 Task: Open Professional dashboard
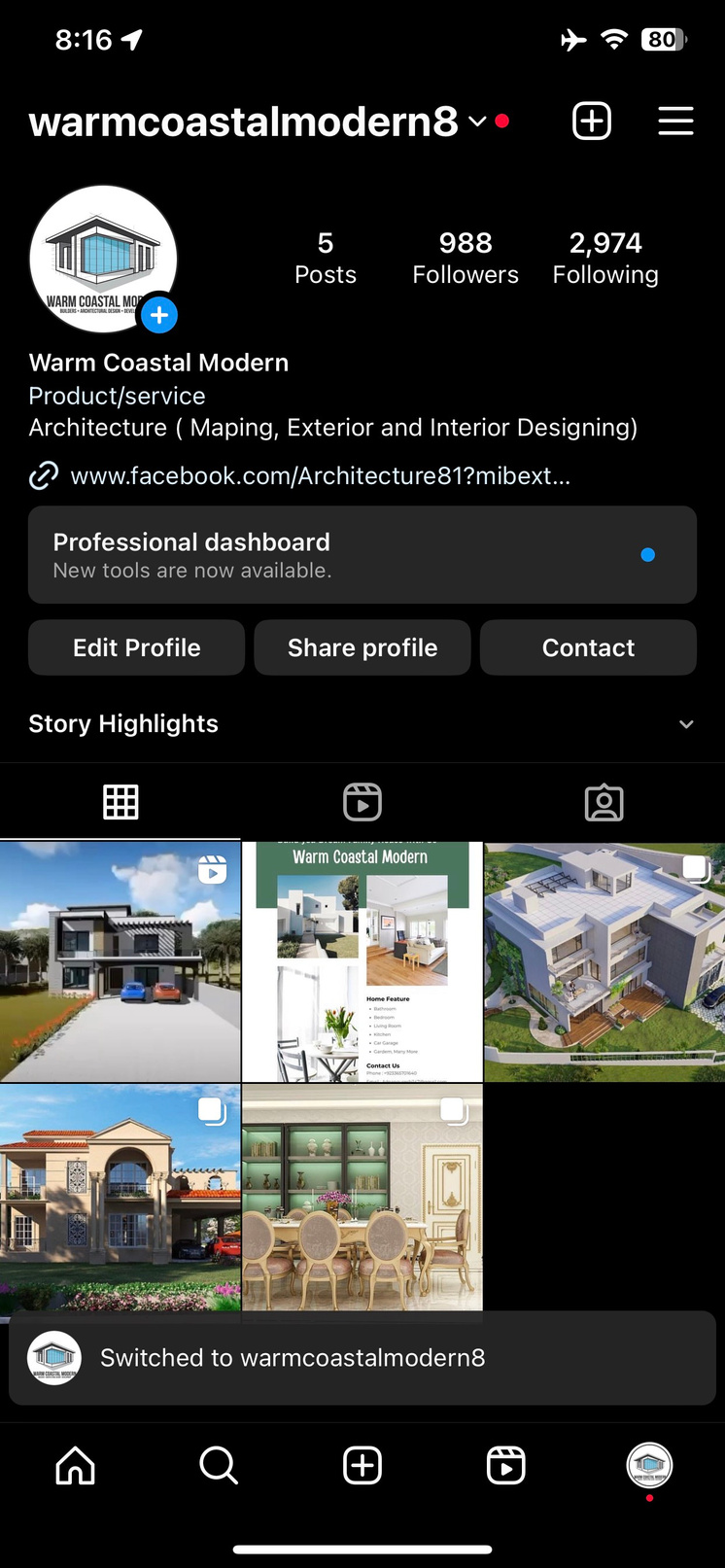pos(362,555)
